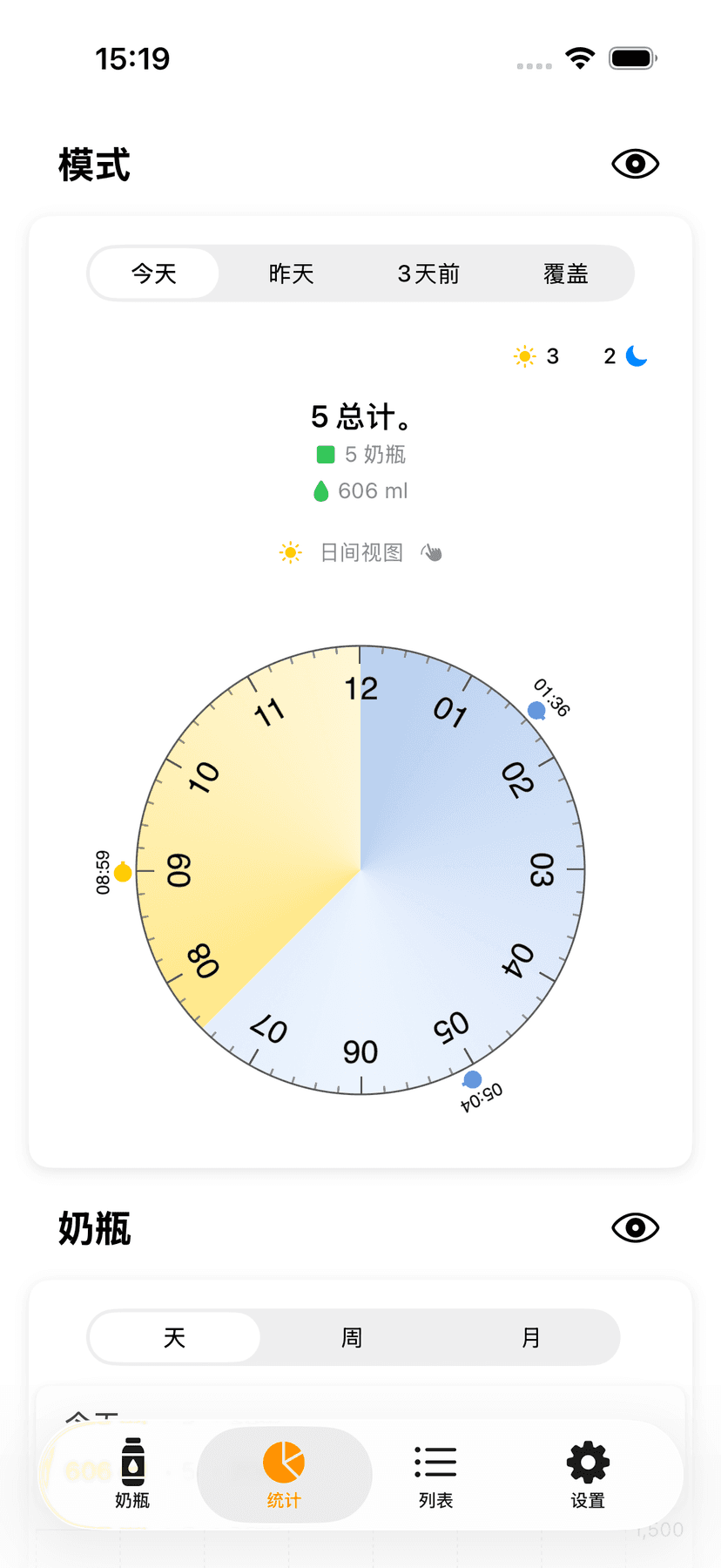The width and height of the screenshot is (721, 1568).
Task: Switch chart period to 周
Action: 352,1337
